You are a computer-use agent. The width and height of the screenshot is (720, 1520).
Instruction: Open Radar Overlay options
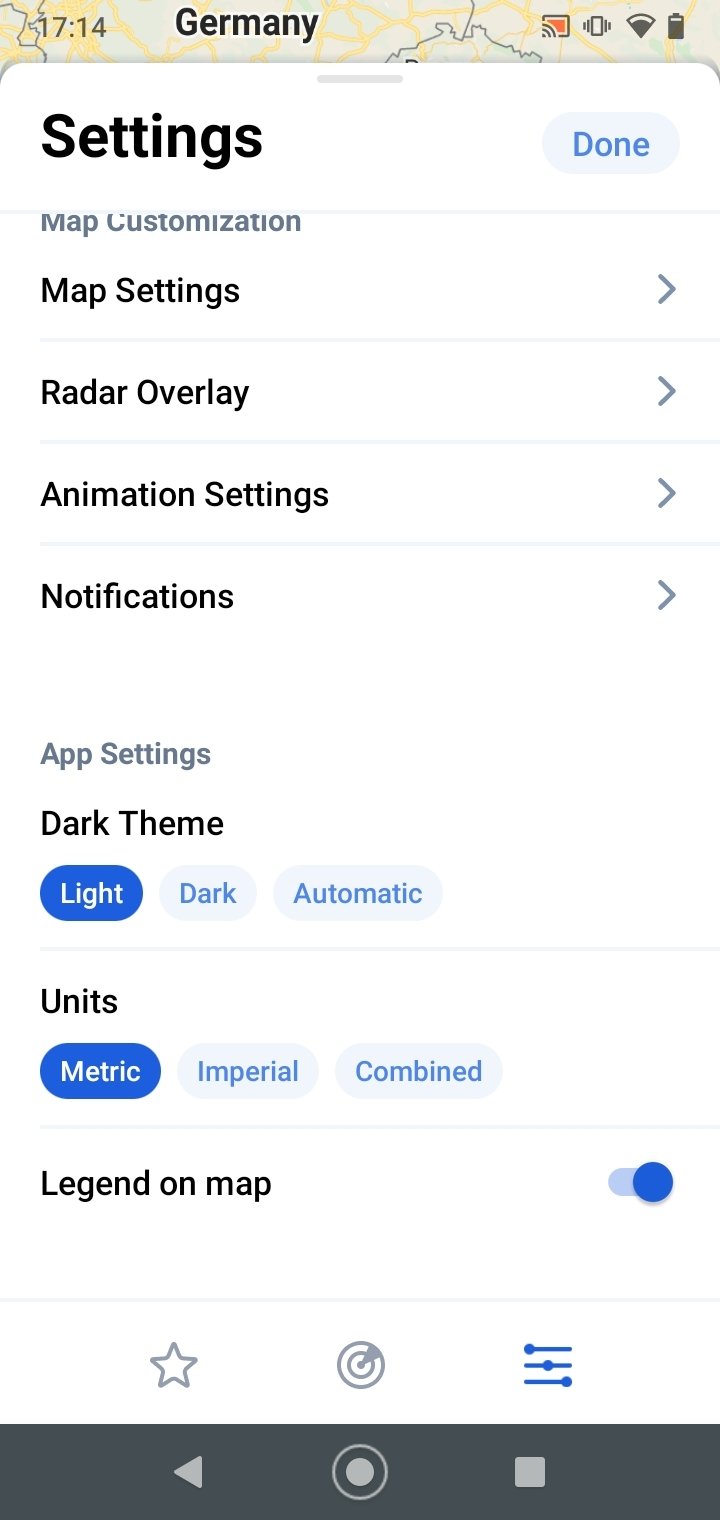coord(360,392)
